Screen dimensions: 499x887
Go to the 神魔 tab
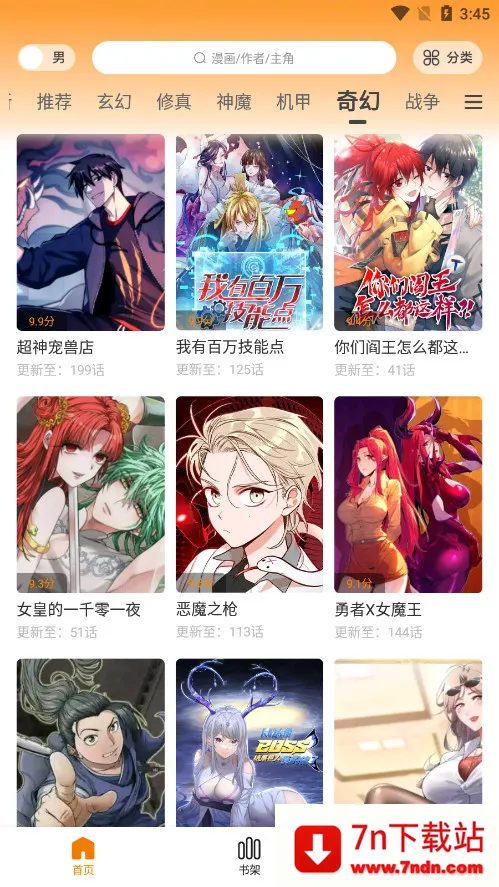[x=234, y=102]
